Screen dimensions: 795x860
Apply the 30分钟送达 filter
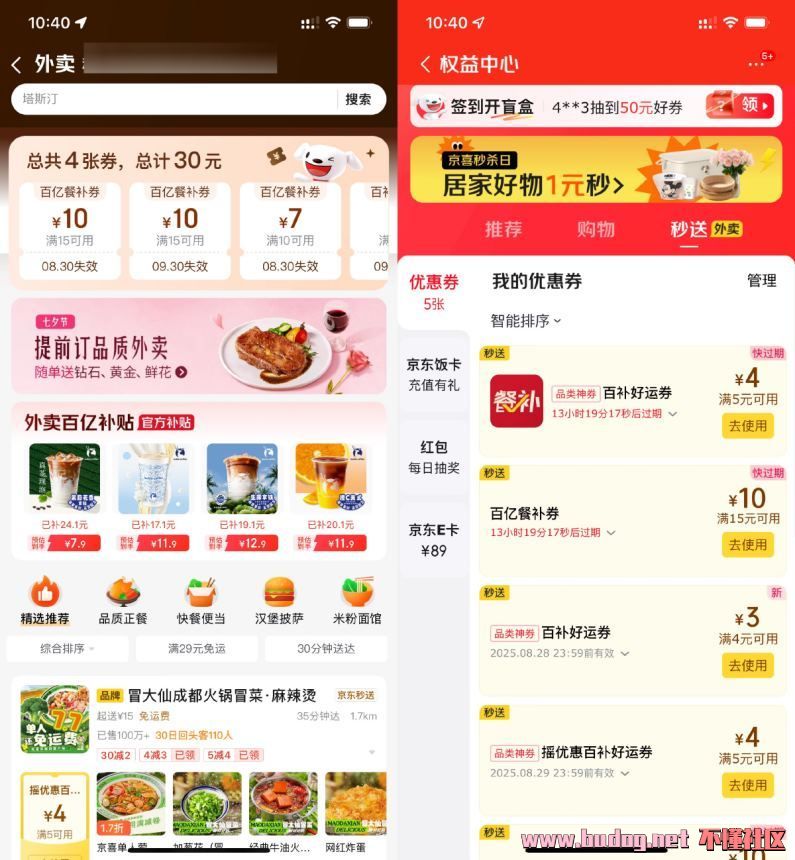(325, 649)
